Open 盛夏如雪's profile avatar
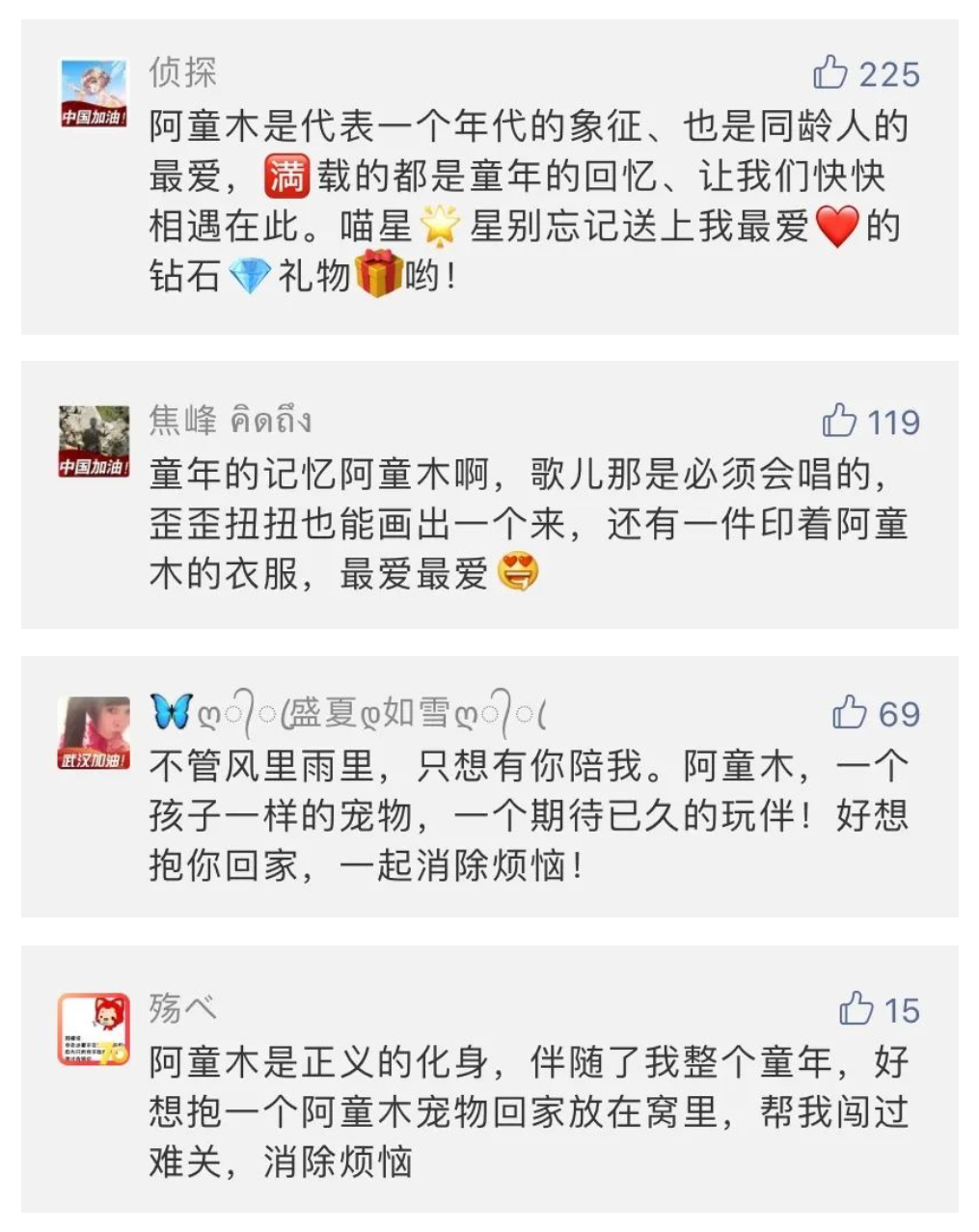This screenshot has width=979, height=1232. [x=95, y=733]
